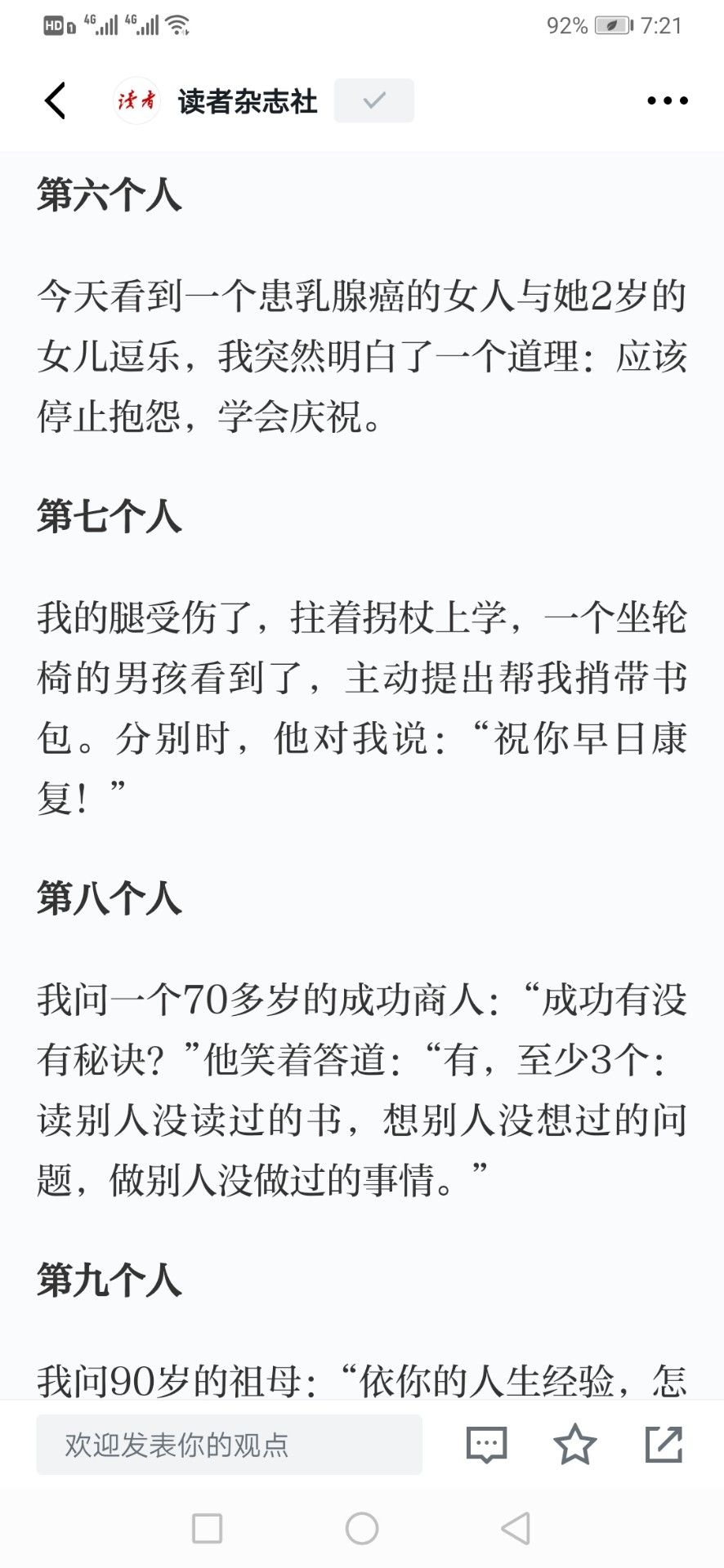Go to the home screen

point(362,1528)
